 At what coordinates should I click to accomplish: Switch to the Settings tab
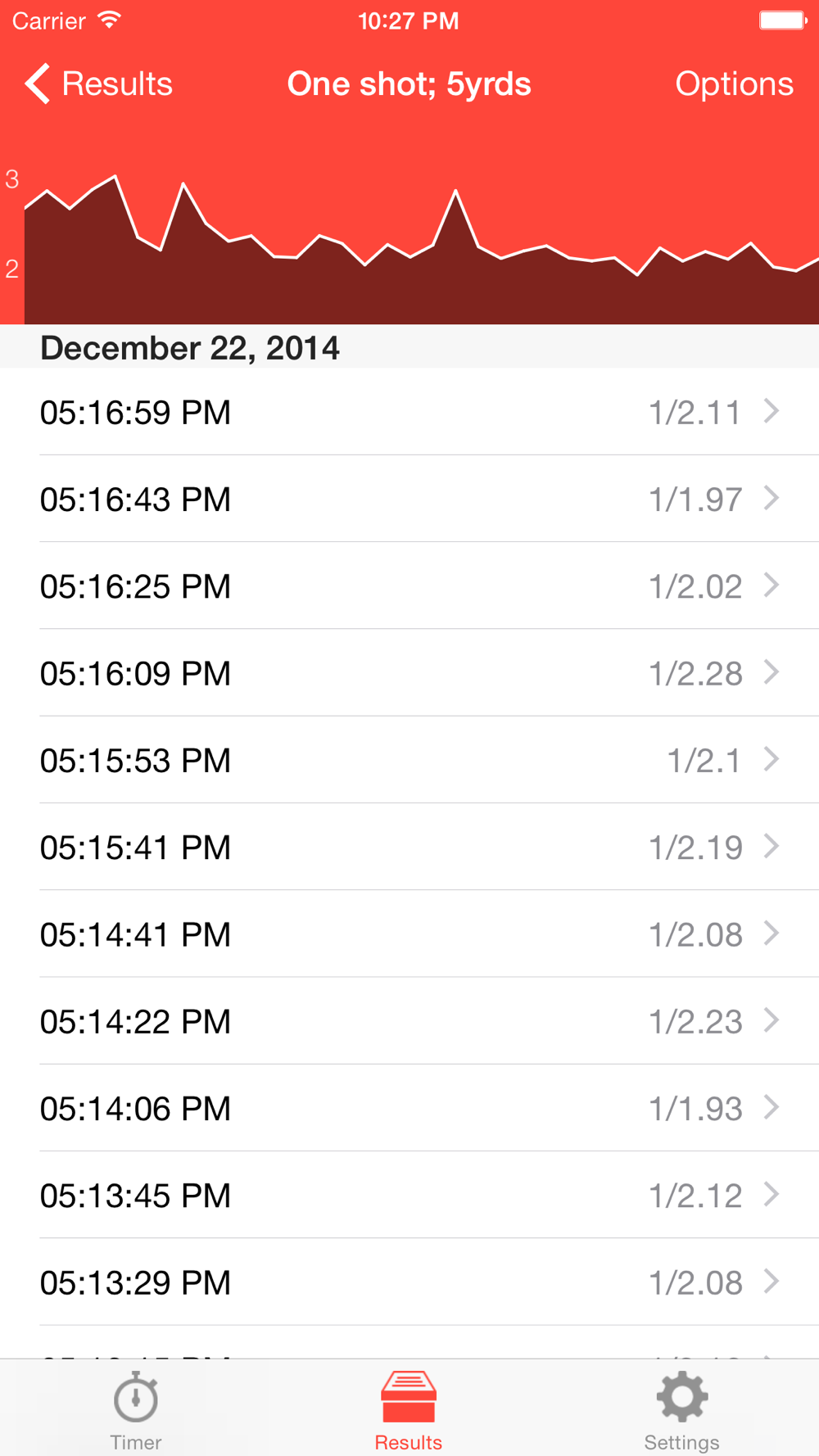681,1410
